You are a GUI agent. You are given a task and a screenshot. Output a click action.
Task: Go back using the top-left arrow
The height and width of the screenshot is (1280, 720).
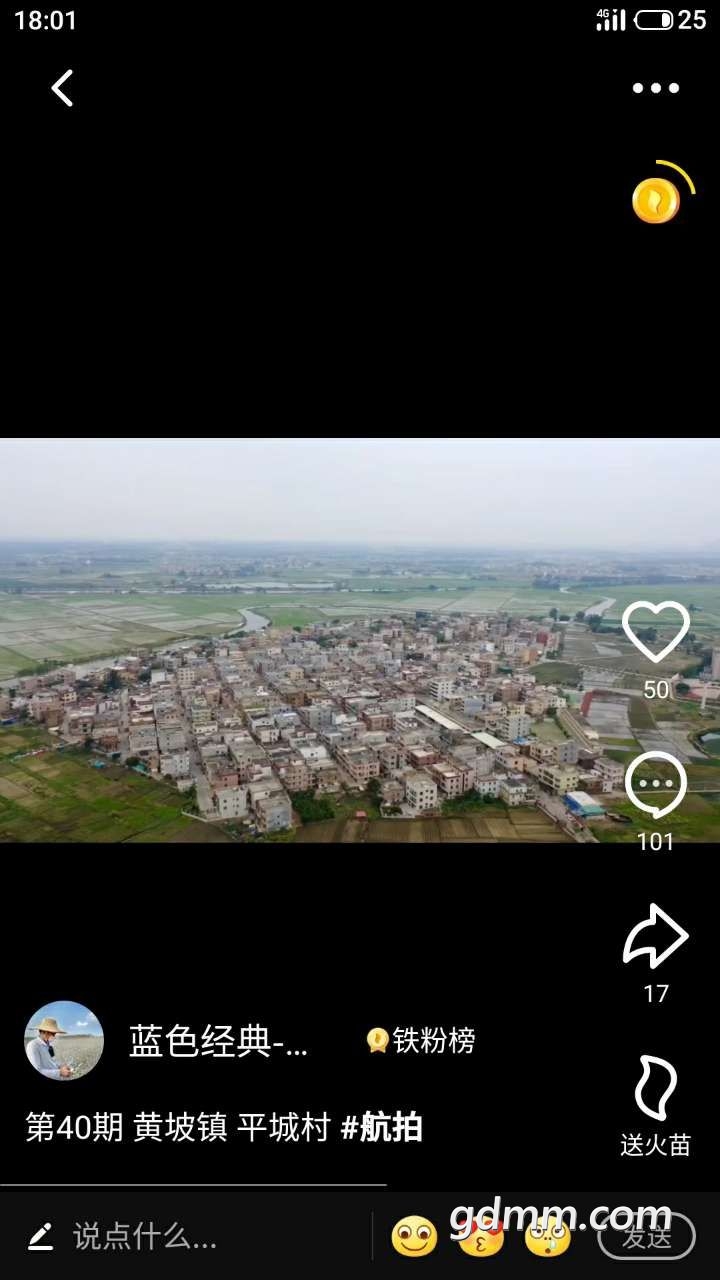coord(62,88)
